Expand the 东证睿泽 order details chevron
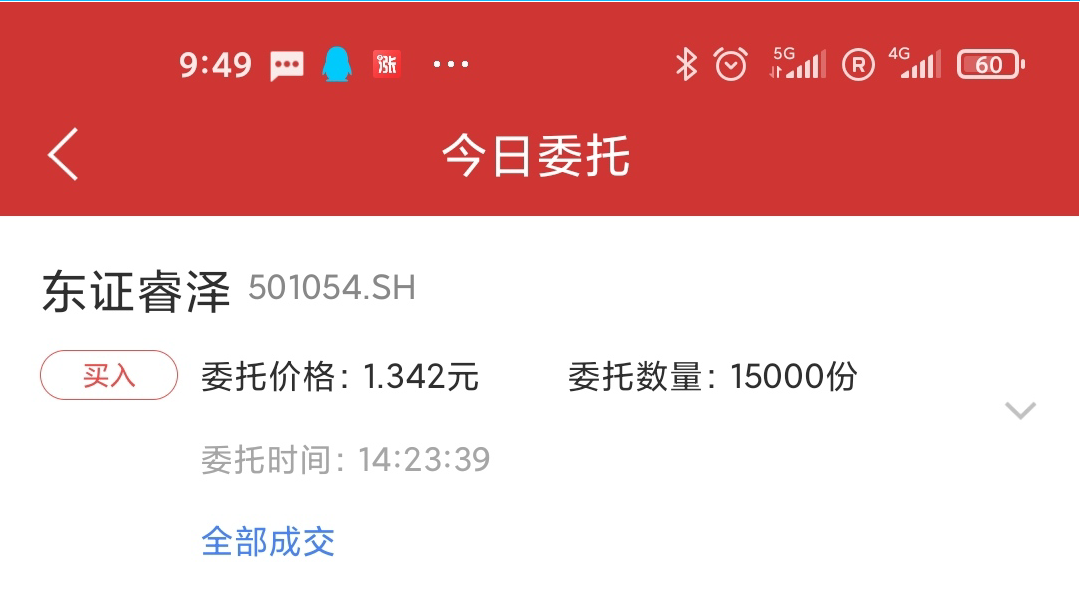This screenshot has height=602, width=1080. (x=1020, y=410)
